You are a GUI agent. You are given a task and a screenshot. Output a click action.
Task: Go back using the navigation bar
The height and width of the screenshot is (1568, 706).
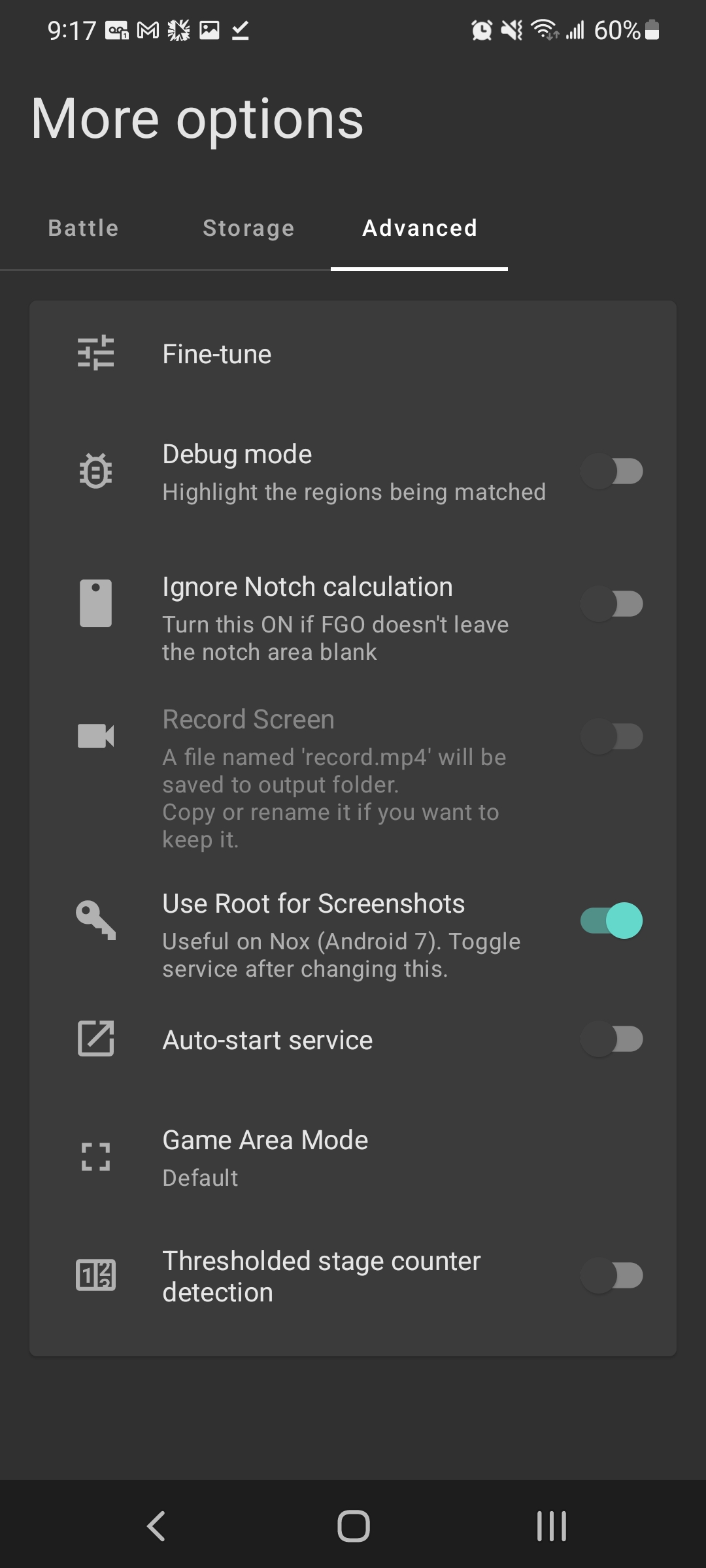point(156,1526)
